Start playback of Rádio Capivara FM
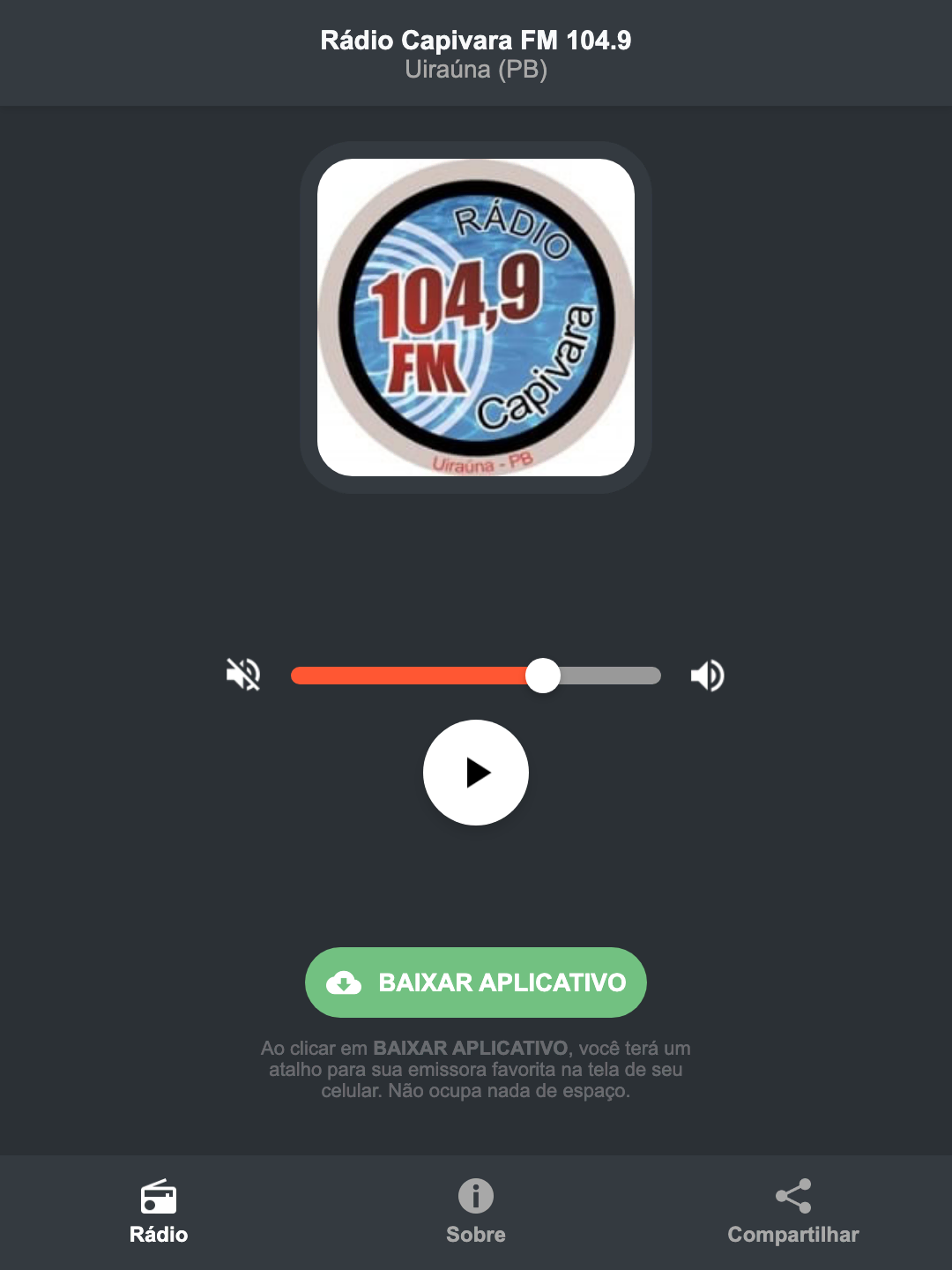 coord(476,773)
